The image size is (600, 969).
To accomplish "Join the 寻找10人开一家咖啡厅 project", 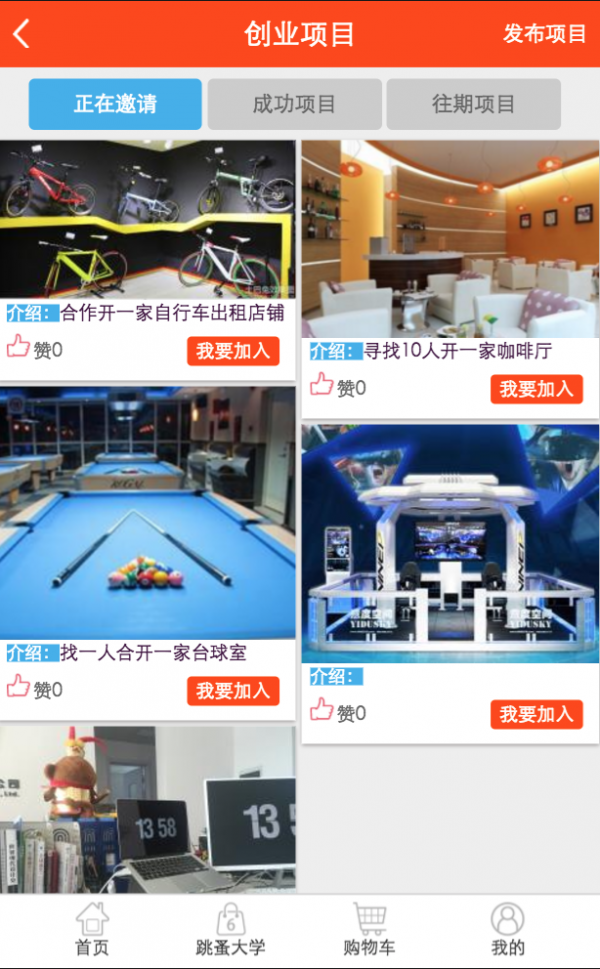I will (536, 389).
